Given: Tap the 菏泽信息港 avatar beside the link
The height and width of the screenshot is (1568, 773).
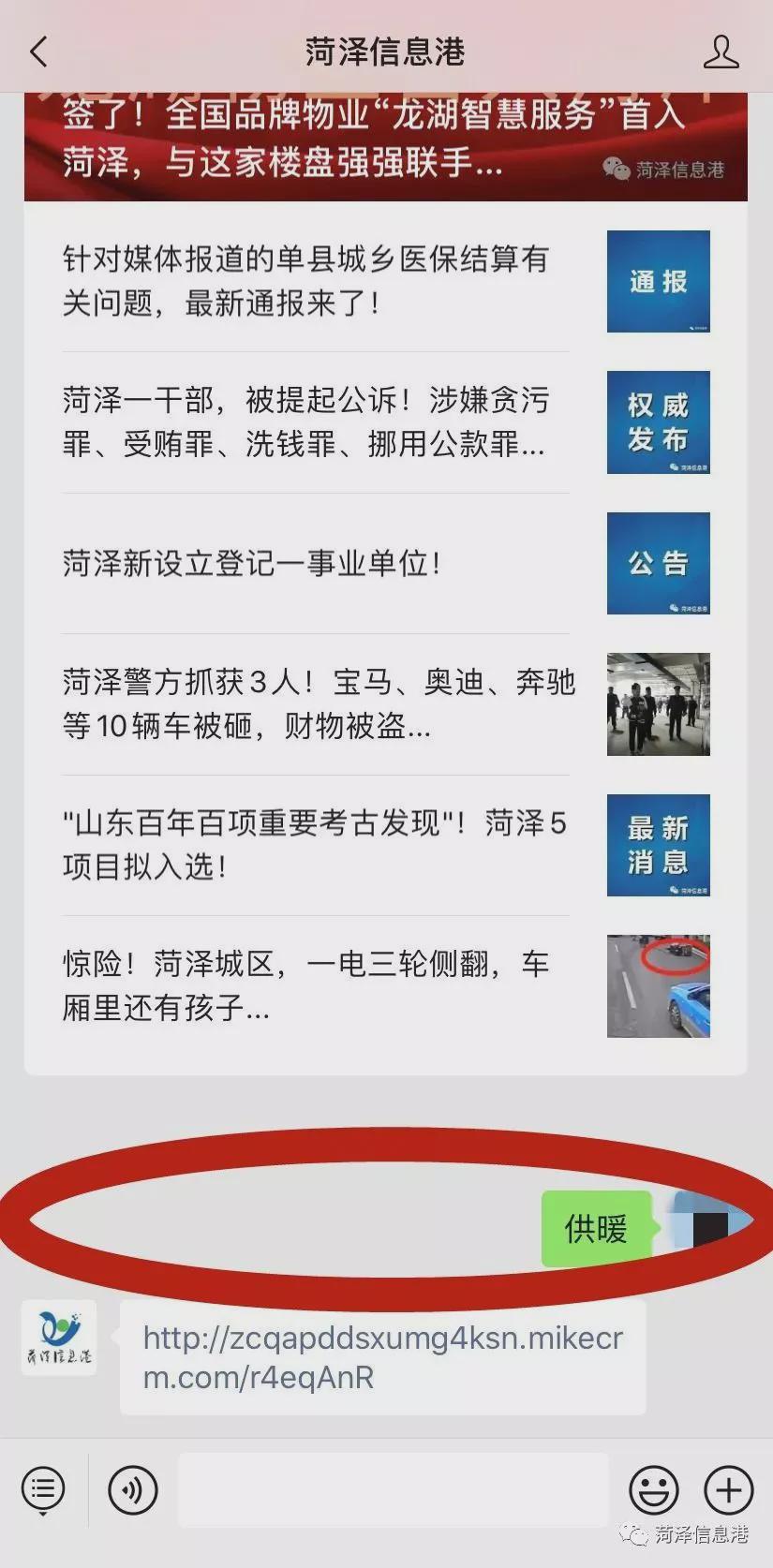Looking at the screenshot, I should tap(59, 1337).
